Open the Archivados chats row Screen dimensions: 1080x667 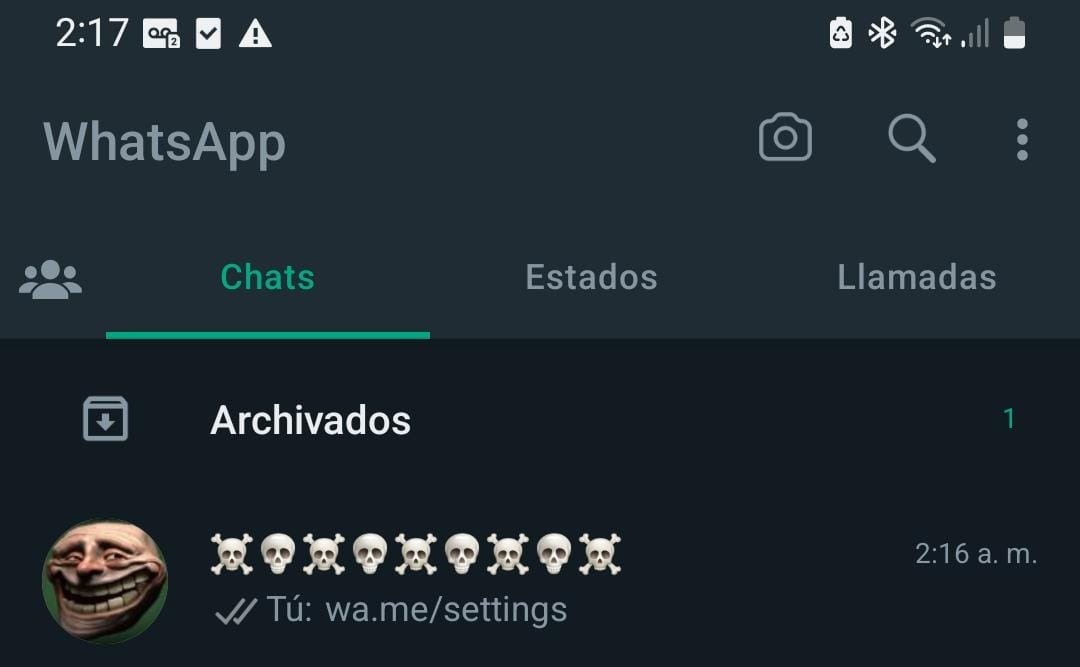point(540,420)
